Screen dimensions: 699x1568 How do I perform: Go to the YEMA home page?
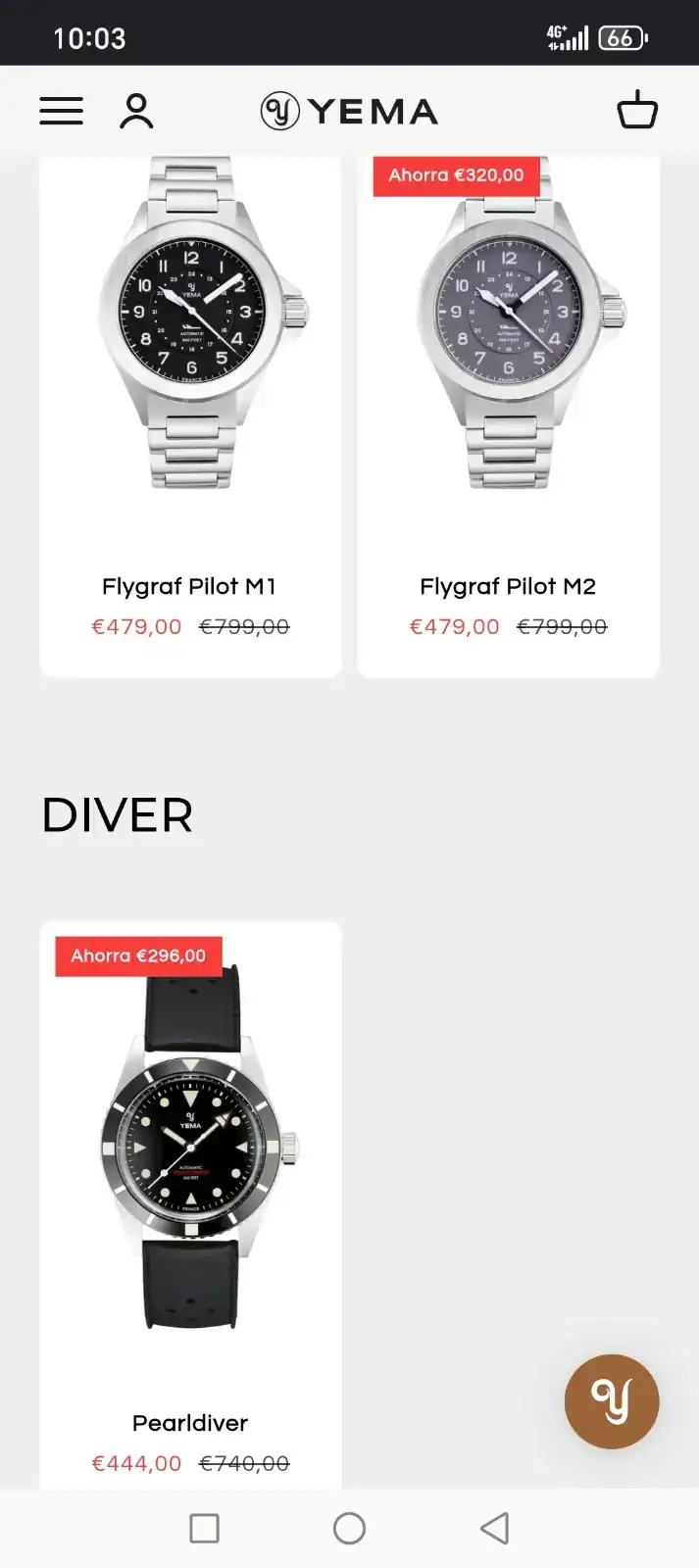click(349, 112)
